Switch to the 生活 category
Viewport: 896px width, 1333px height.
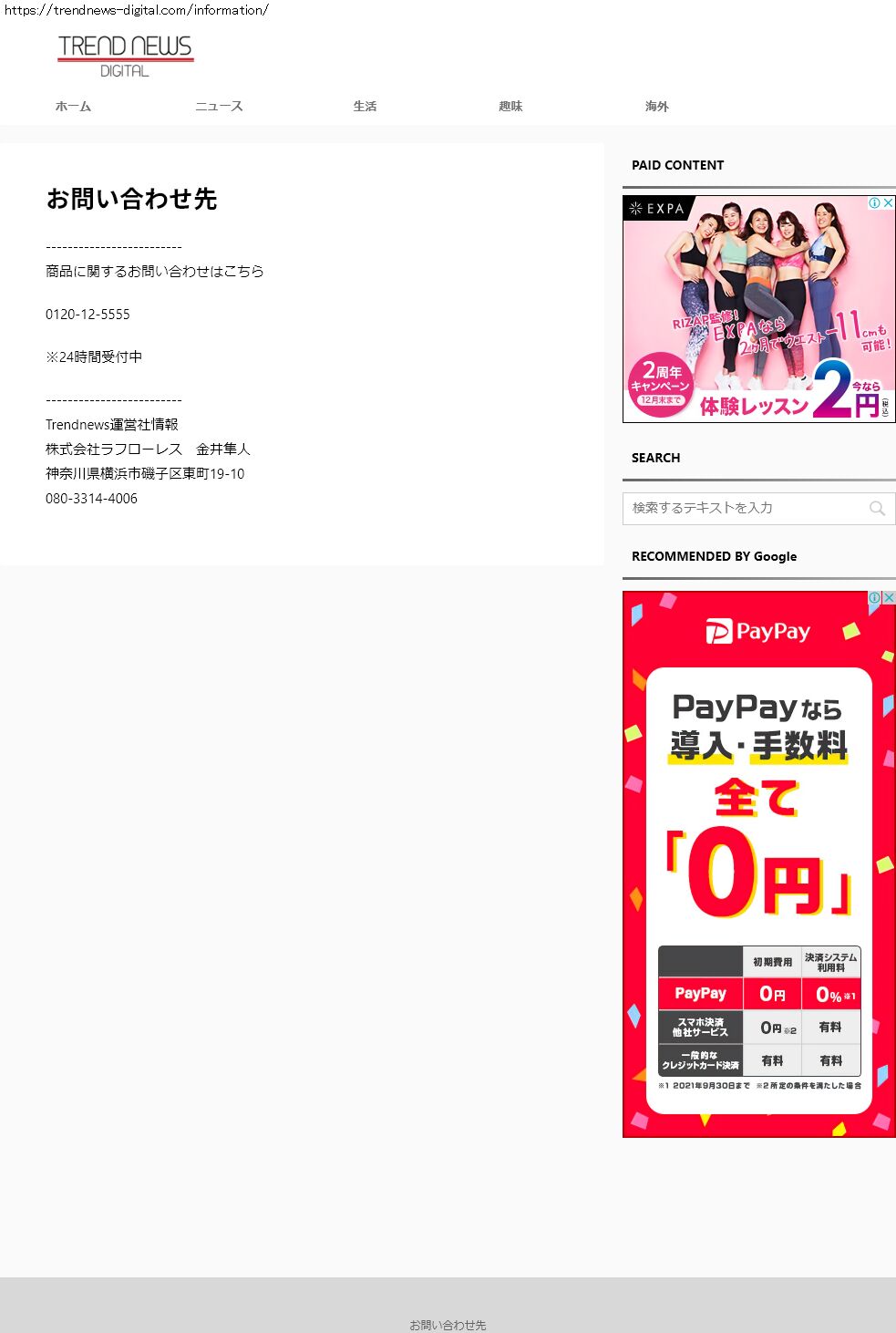pyautogui.click(x=365, y=107)
